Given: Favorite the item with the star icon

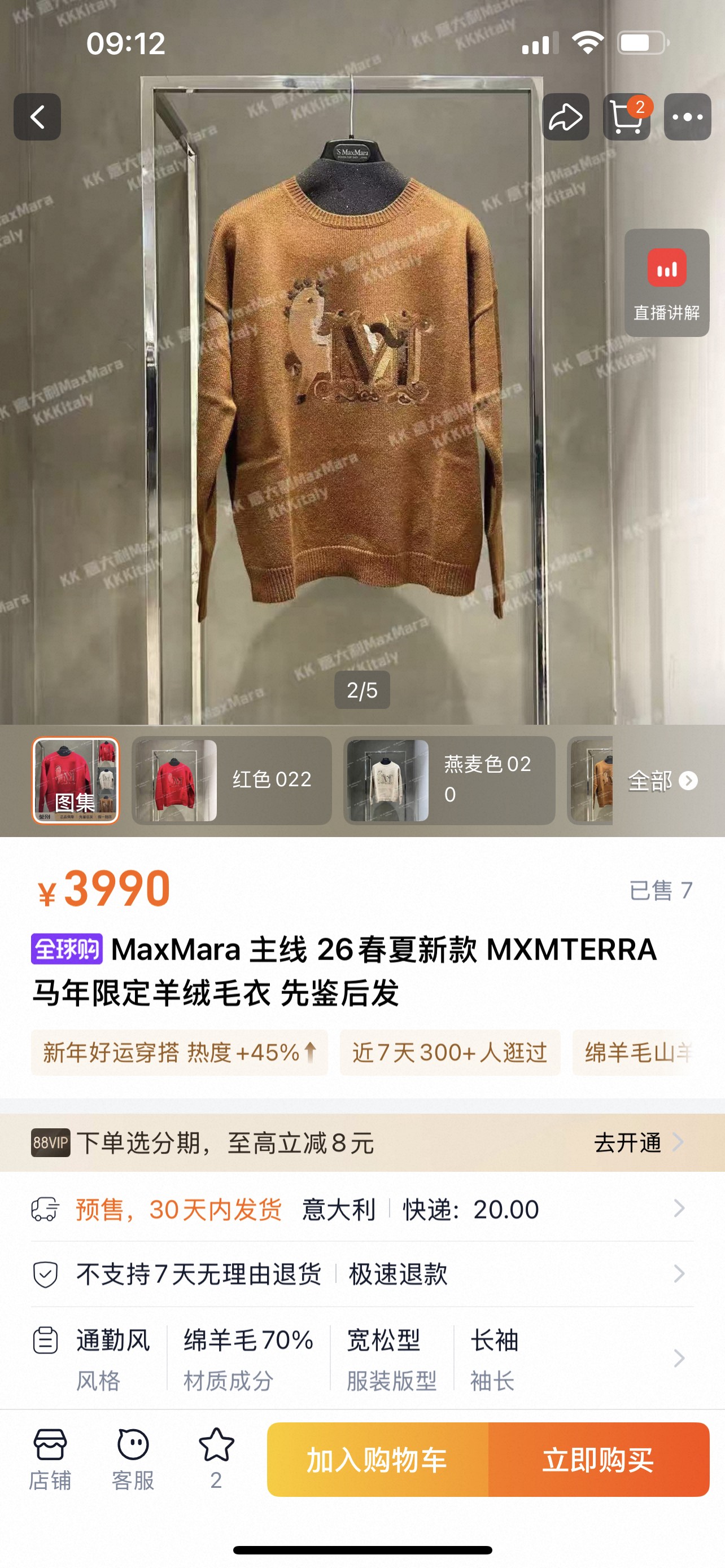Looking at the screenshot, I should point(216,1459).
